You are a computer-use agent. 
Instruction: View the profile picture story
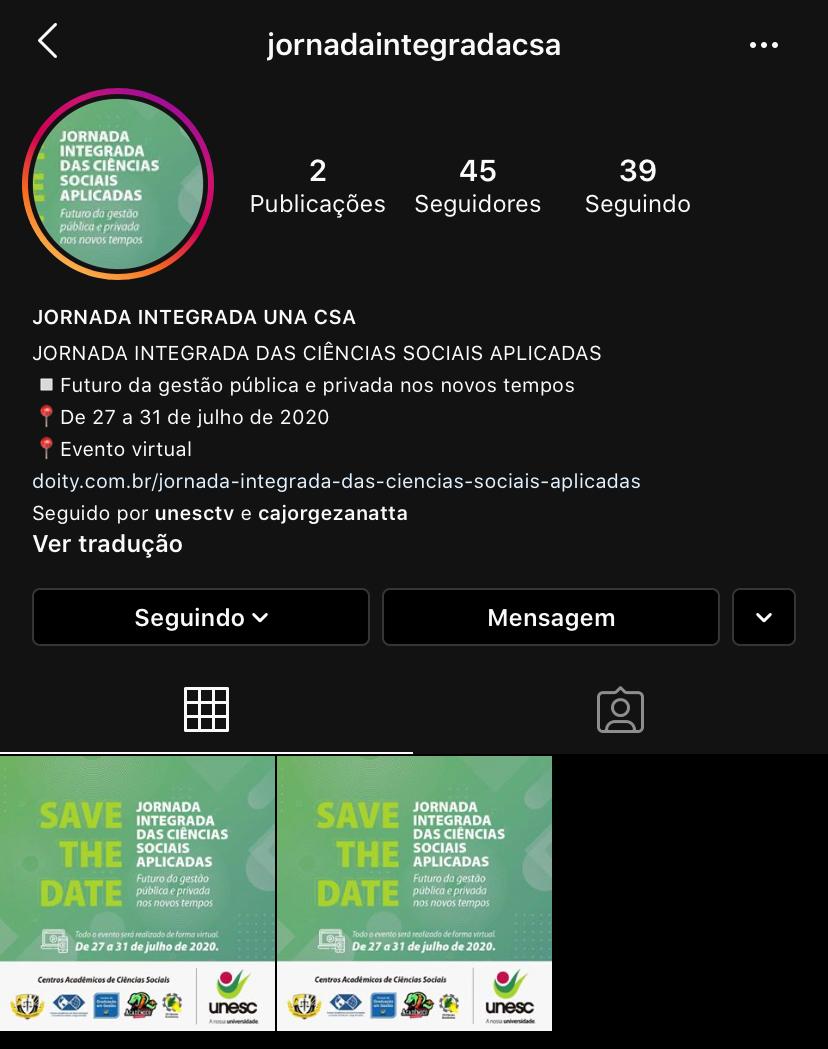[118, 184]
